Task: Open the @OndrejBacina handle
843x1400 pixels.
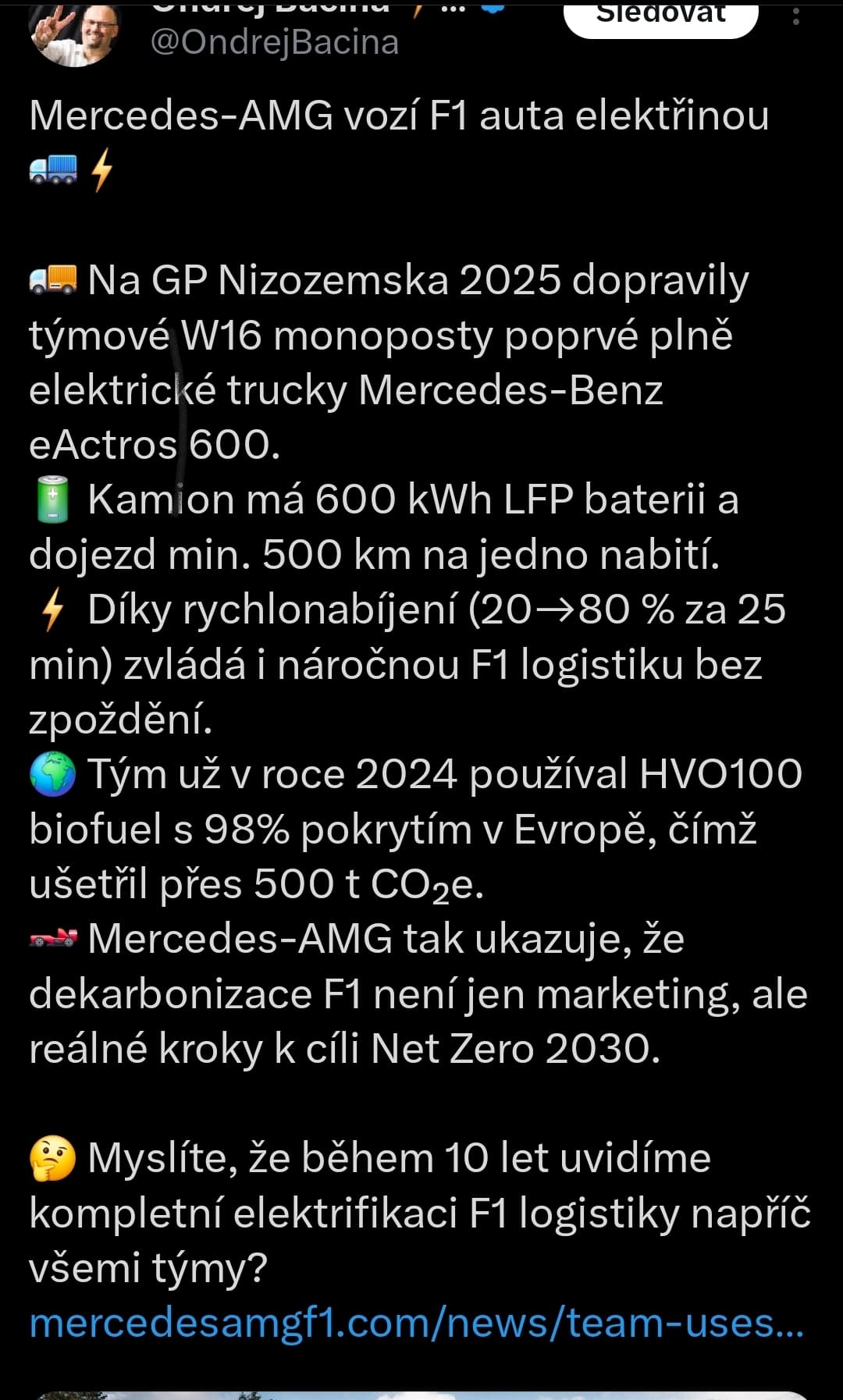Action: (275, 42)
